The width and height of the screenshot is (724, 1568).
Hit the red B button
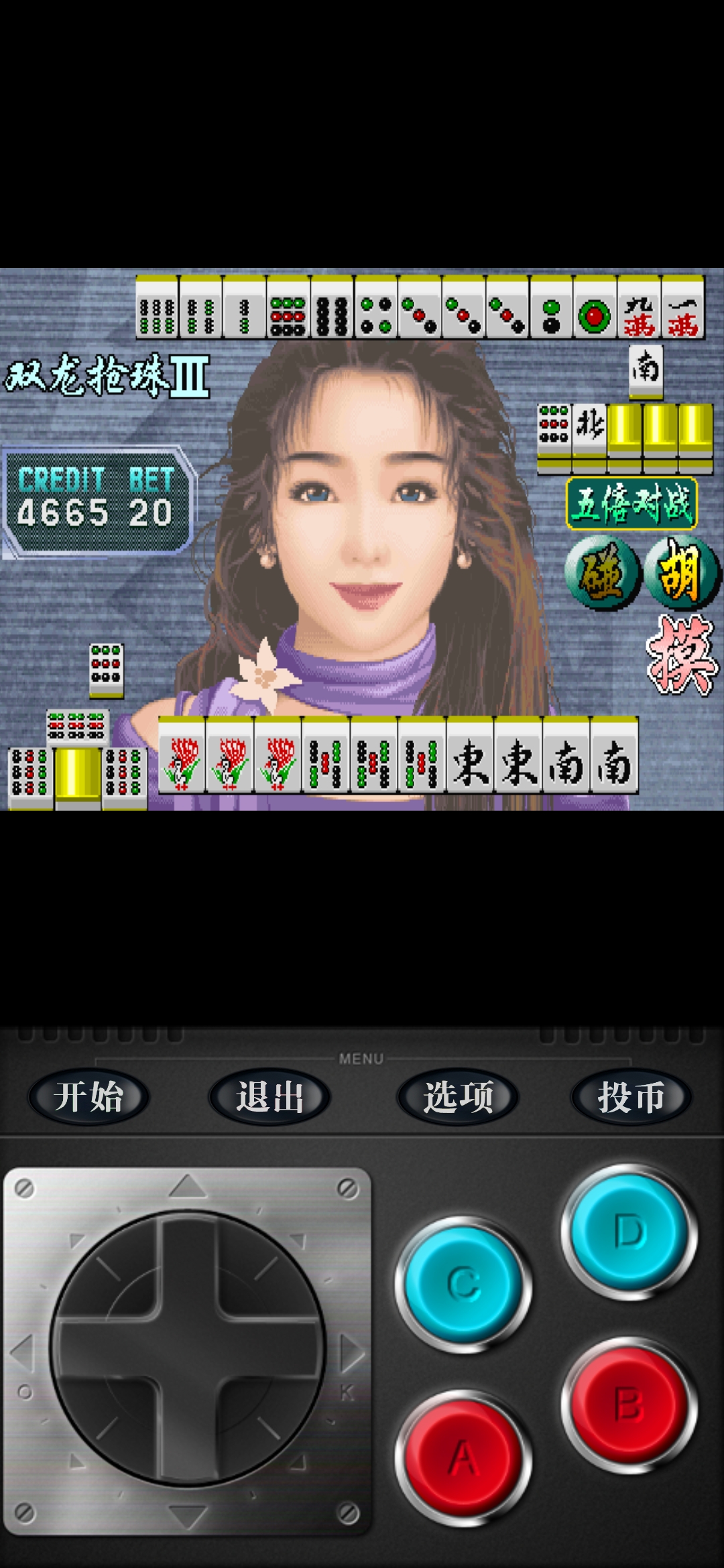pos(629,1404)
